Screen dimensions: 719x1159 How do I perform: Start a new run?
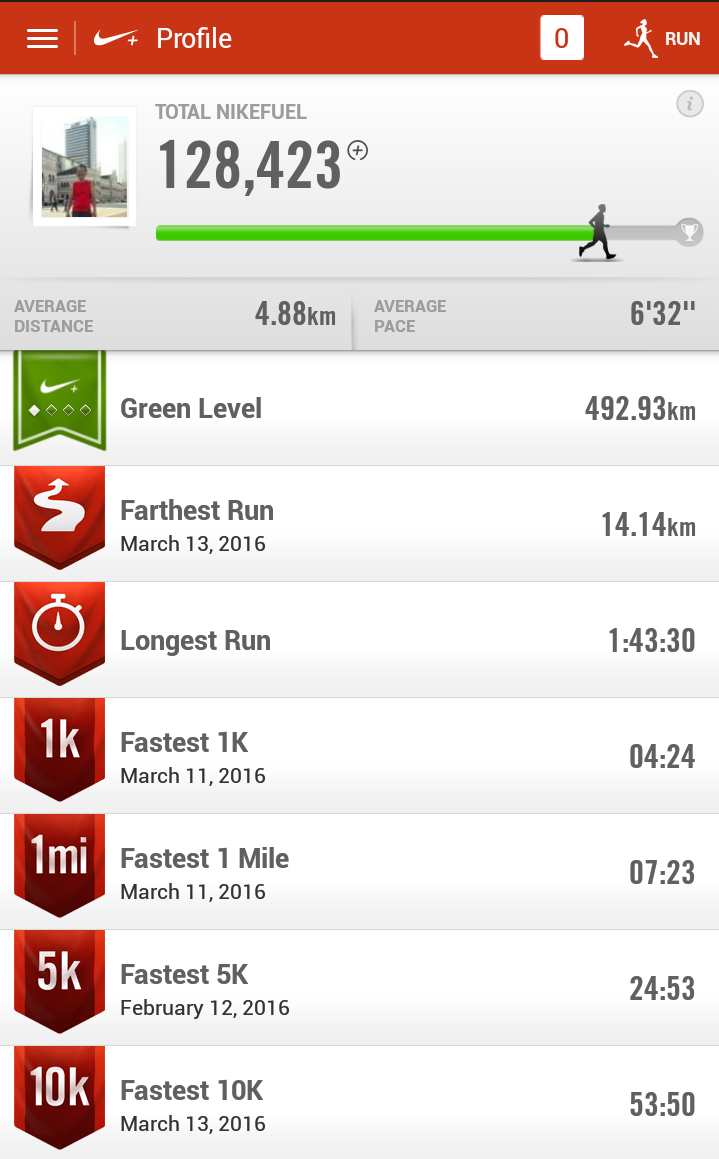click(662, 39)
